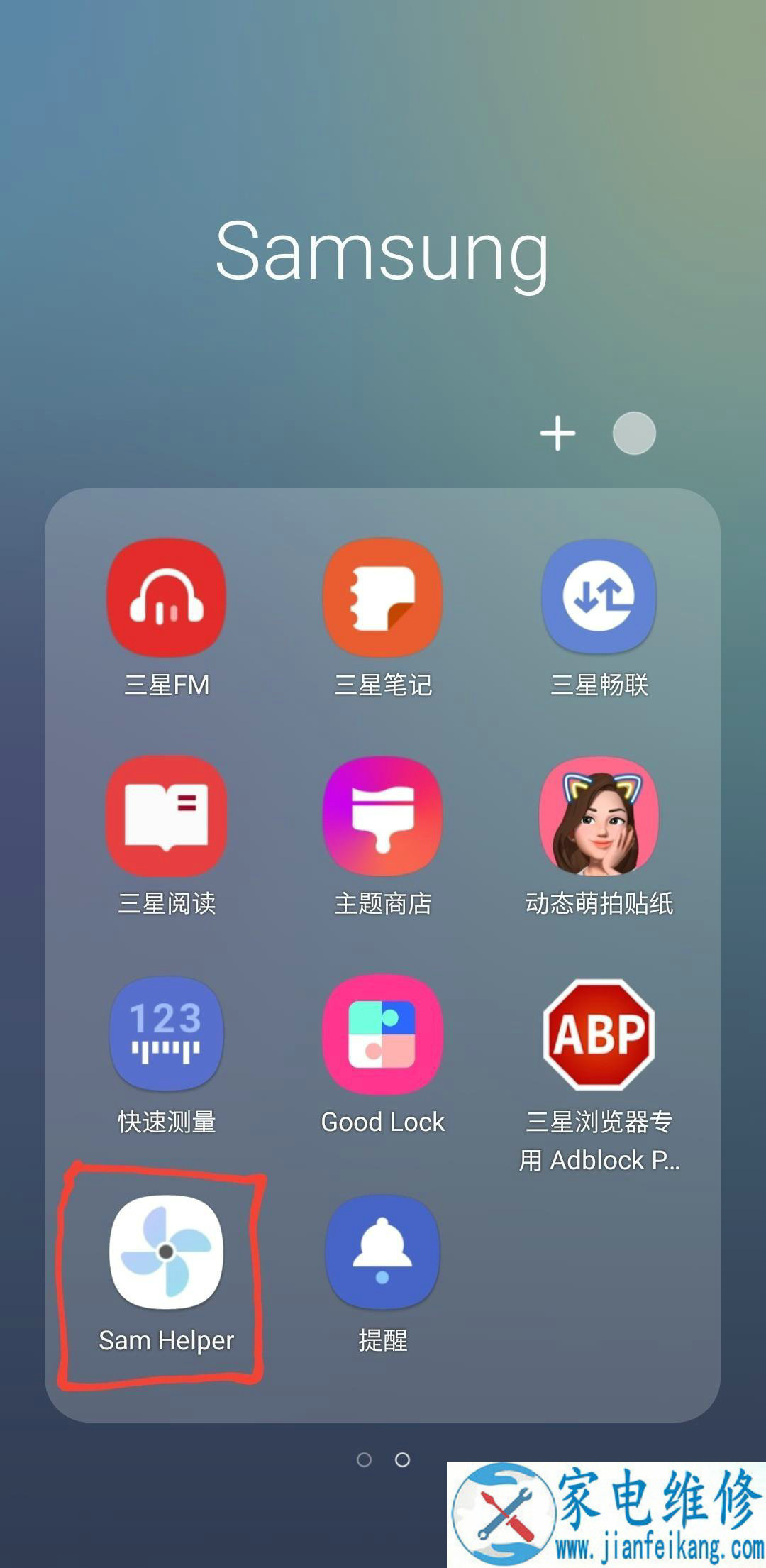Change the folder color using the circle

point(634,433)
